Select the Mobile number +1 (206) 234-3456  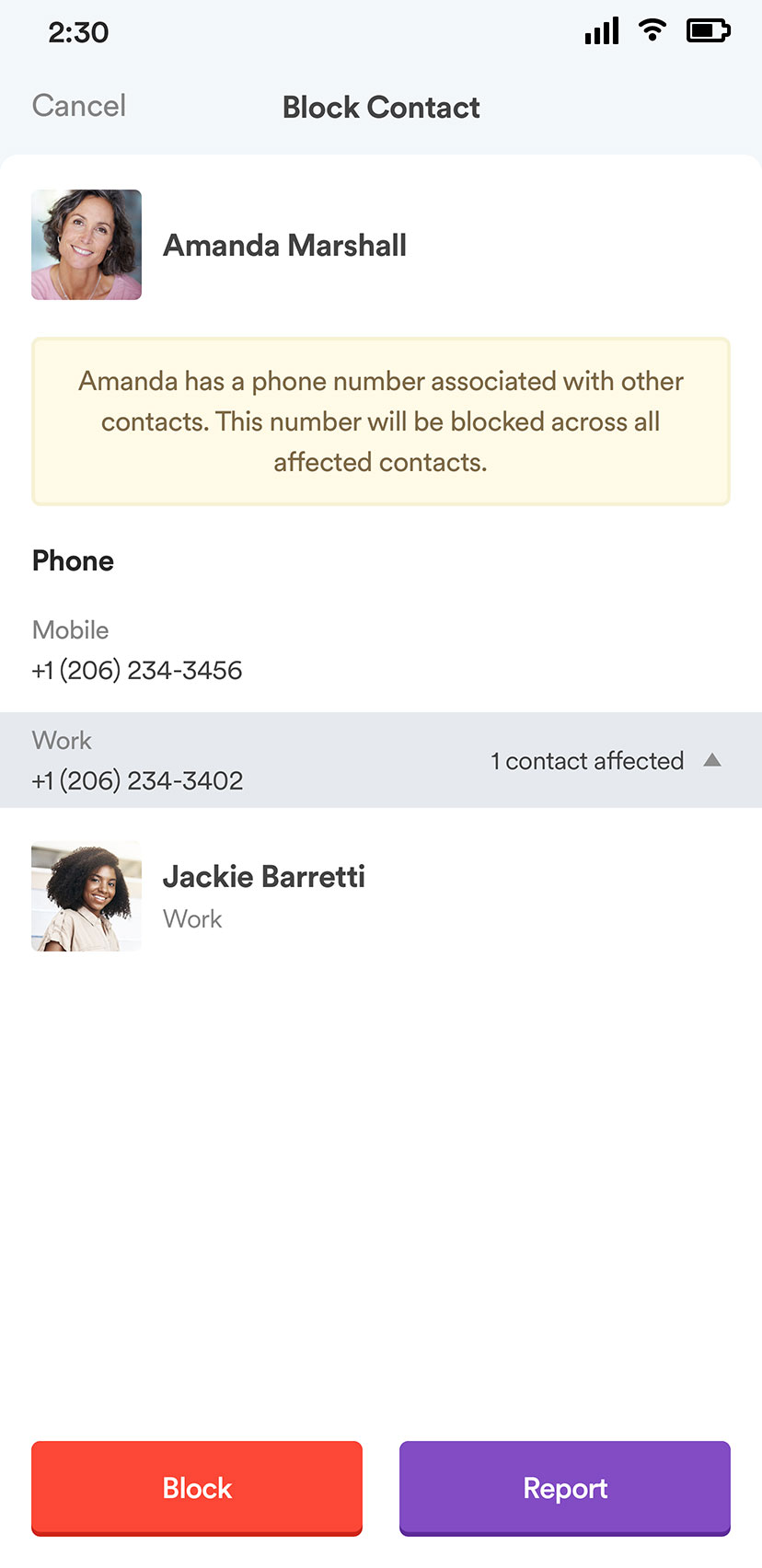(x=381, y=651)
